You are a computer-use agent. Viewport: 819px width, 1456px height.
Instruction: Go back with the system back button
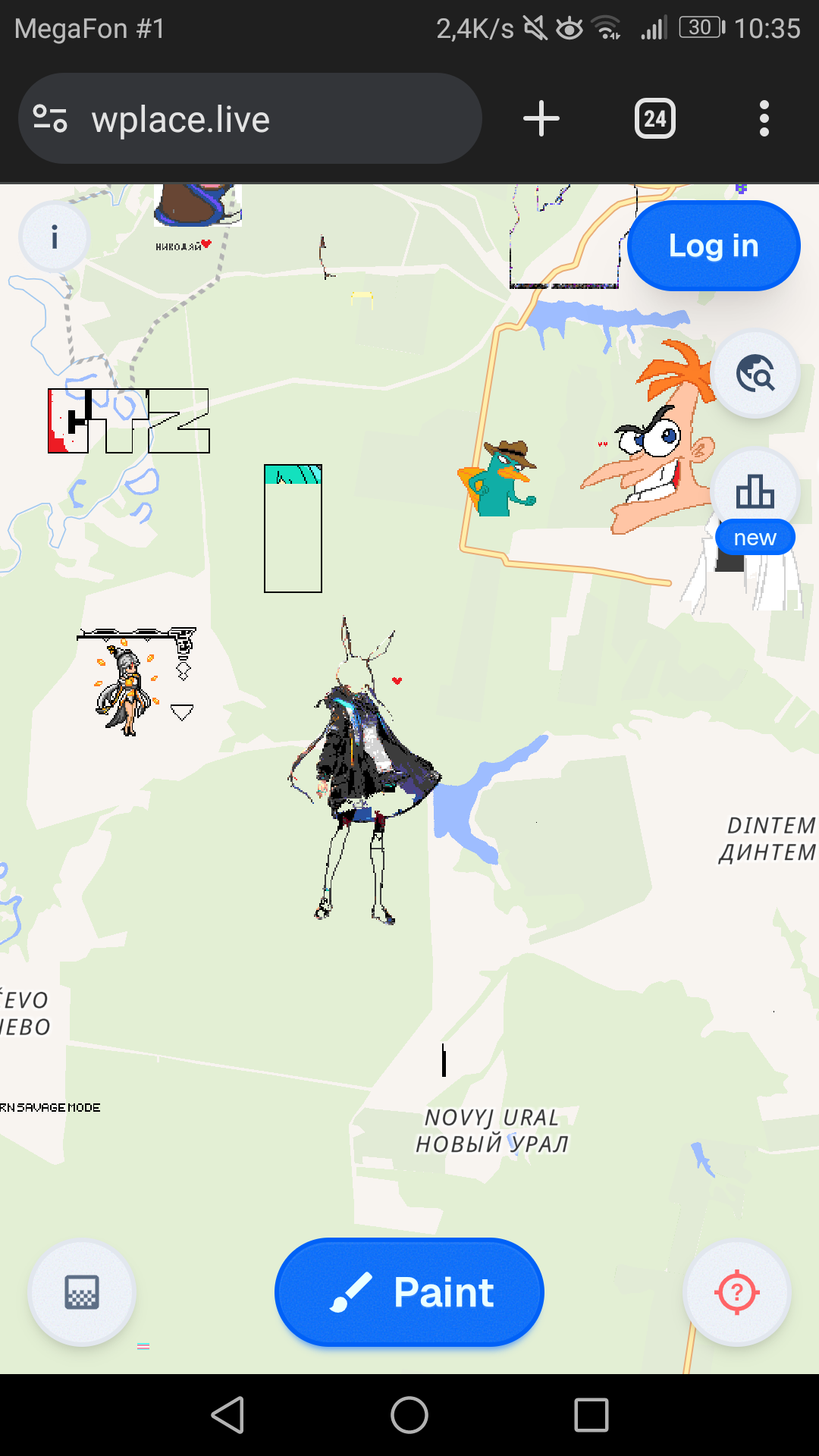coord(227,1415)
